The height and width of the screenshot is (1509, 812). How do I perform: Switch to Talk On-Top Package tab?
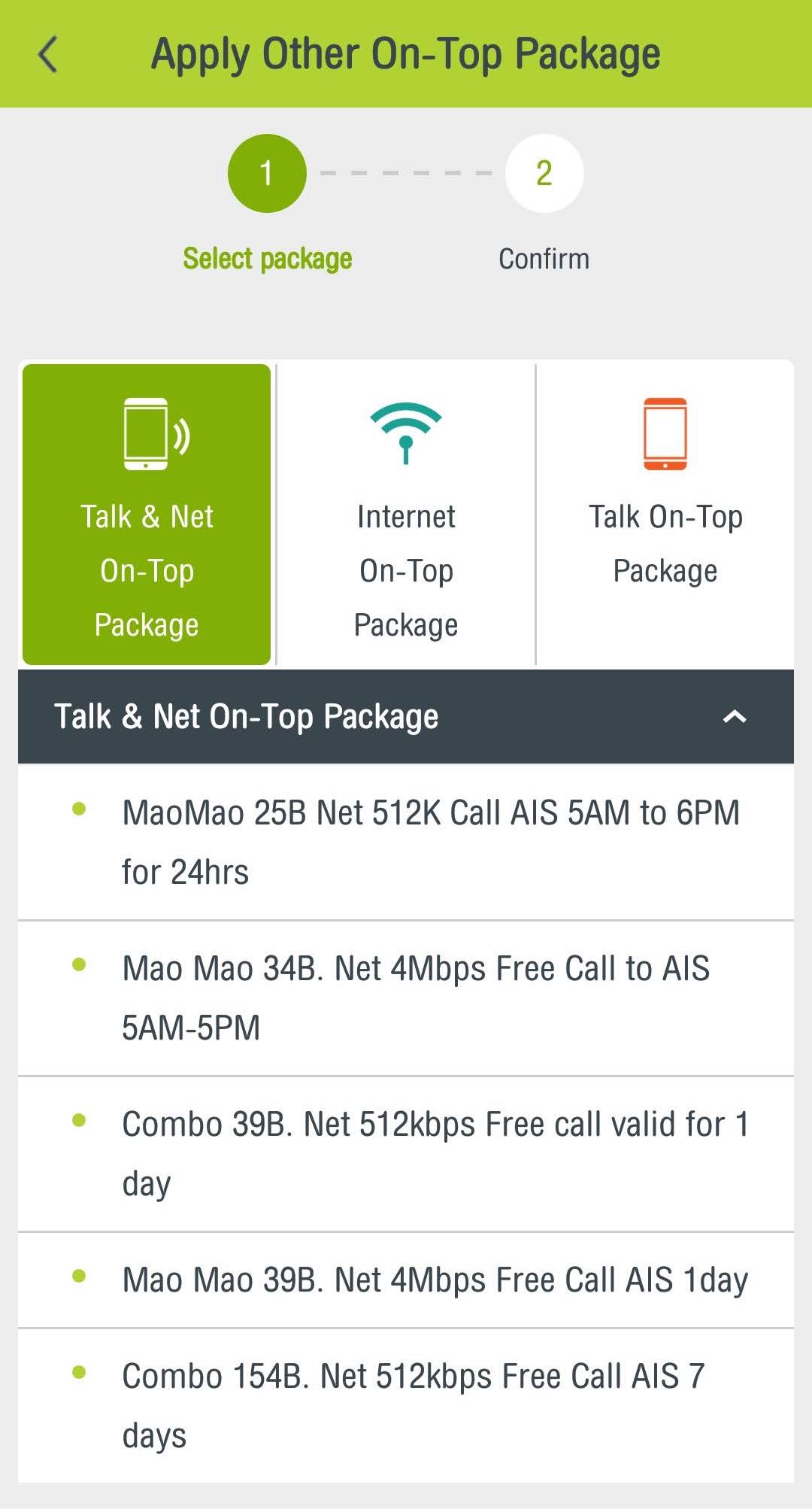coord(665,515)
